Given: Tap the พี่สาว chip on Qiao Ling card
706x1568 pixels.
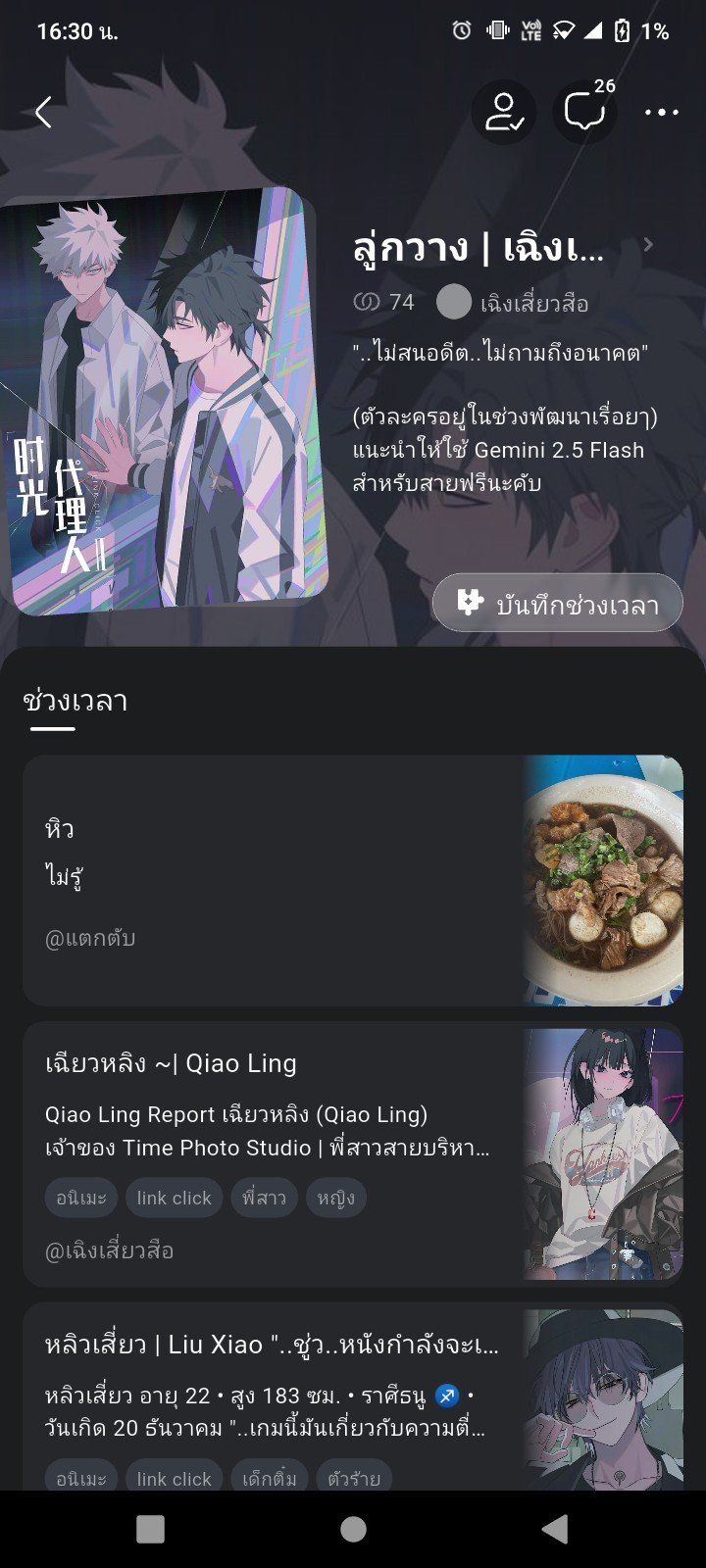Looking at the screenshot, I should pos(264,1198).
